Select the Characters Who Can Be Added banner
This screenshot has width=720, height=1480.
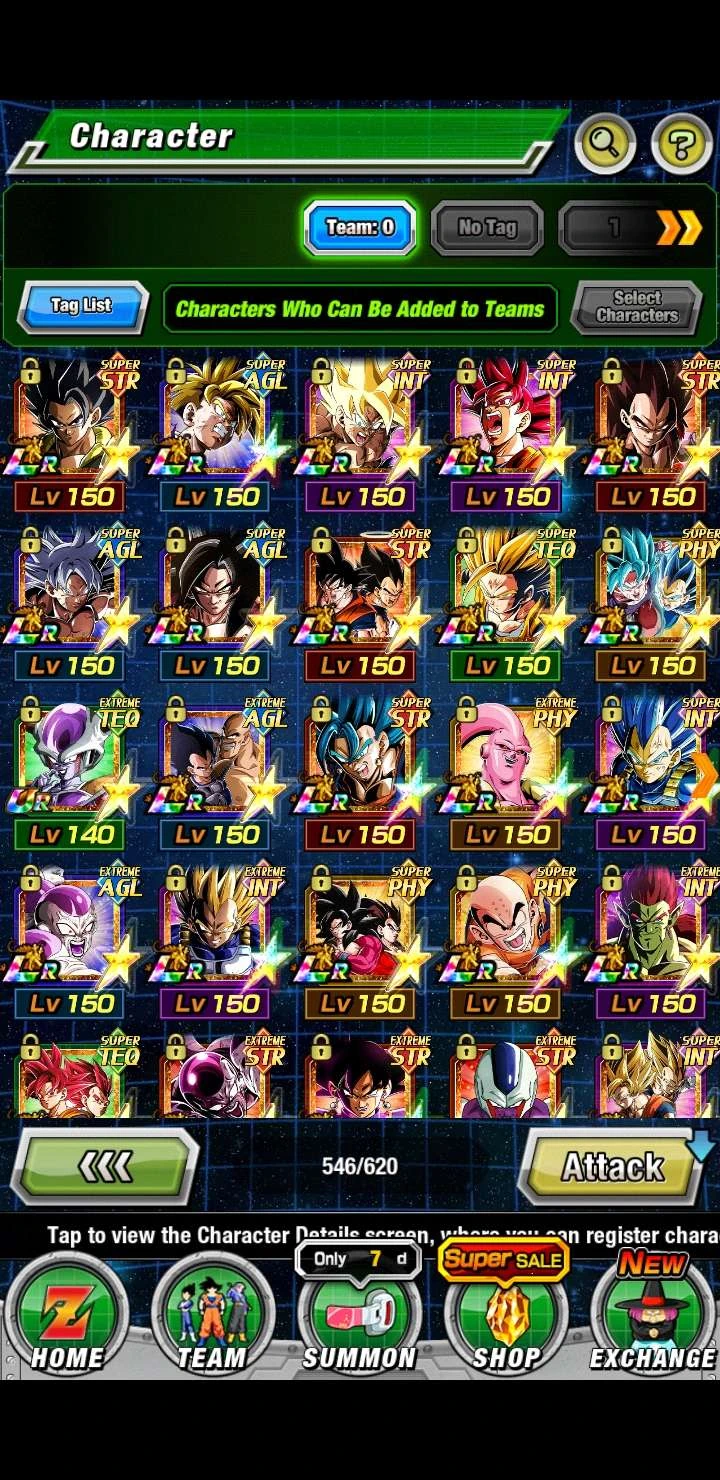[x=360, y=308]
